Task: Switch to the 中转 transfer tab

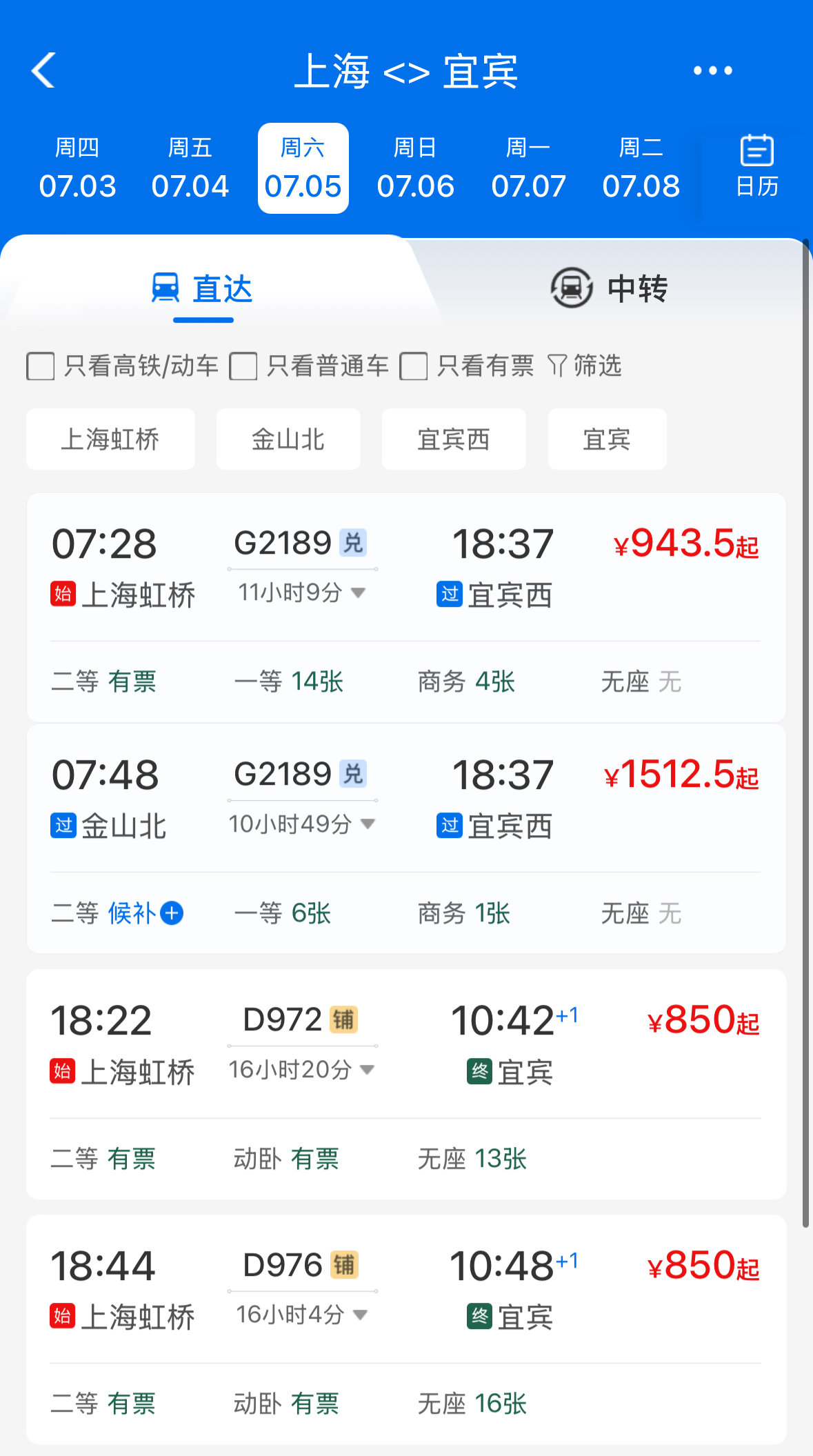Action: pos(609,288)
